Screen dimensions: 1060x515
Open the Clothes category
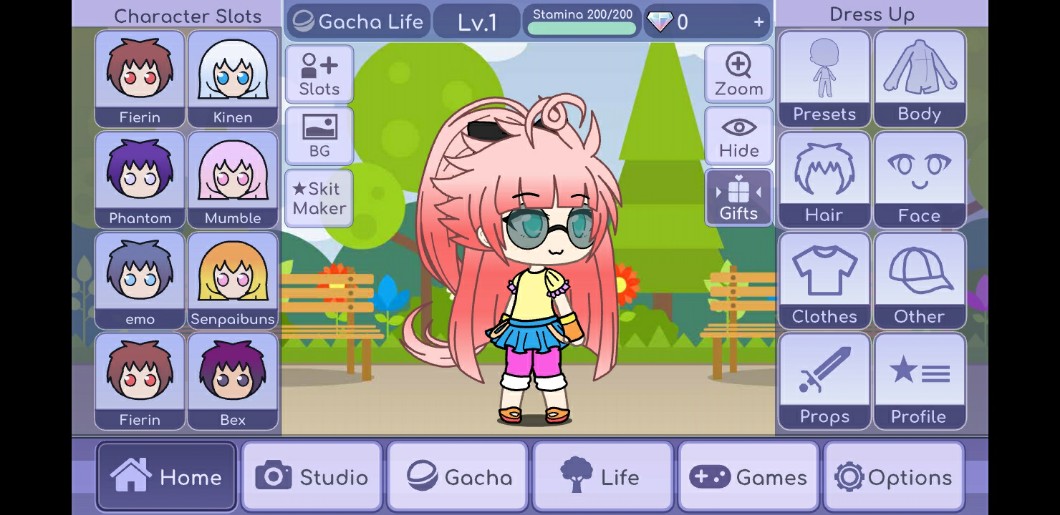(824, 281)
